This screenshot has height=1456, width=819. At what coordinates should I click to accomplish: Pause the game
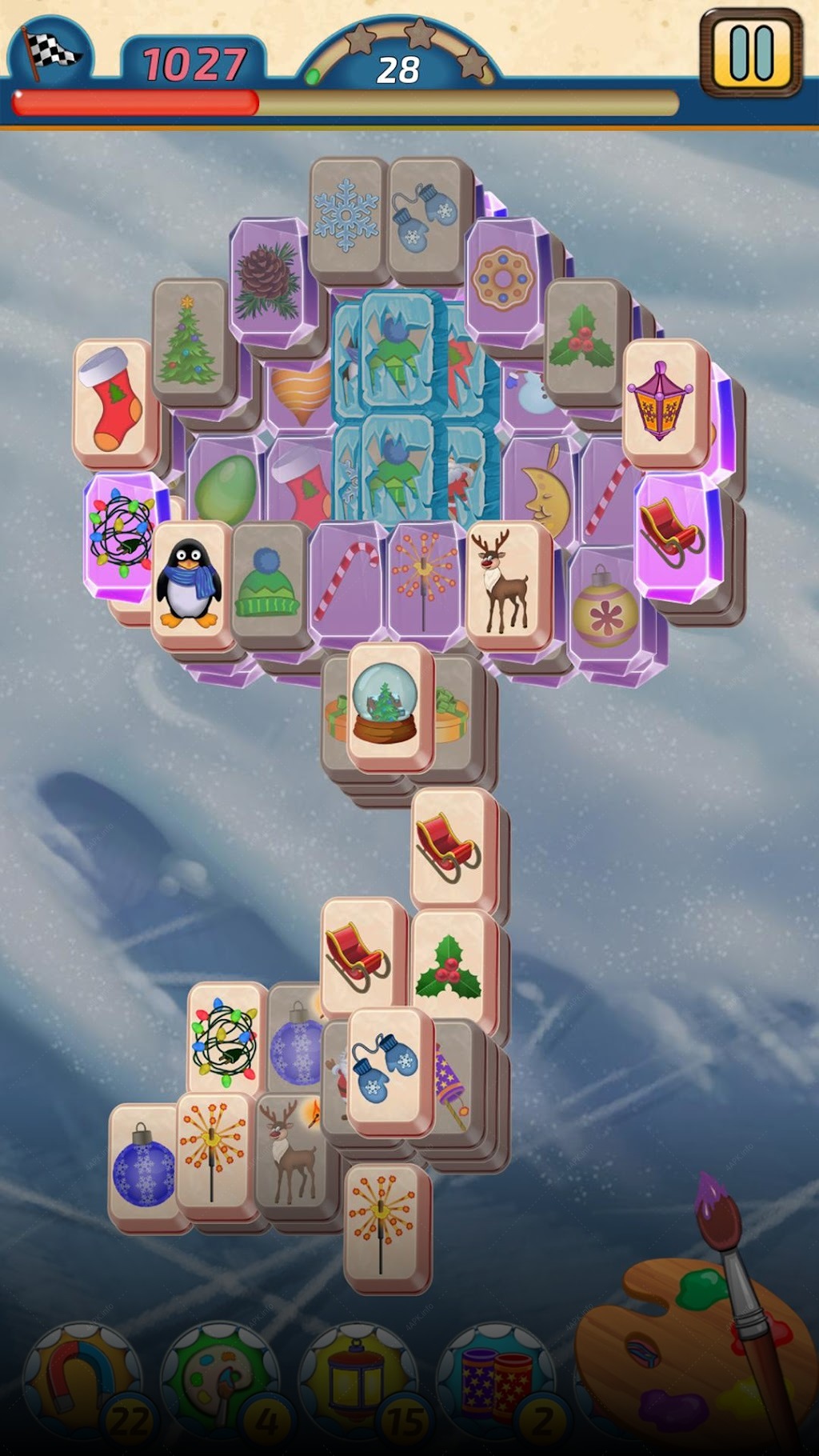751,53
